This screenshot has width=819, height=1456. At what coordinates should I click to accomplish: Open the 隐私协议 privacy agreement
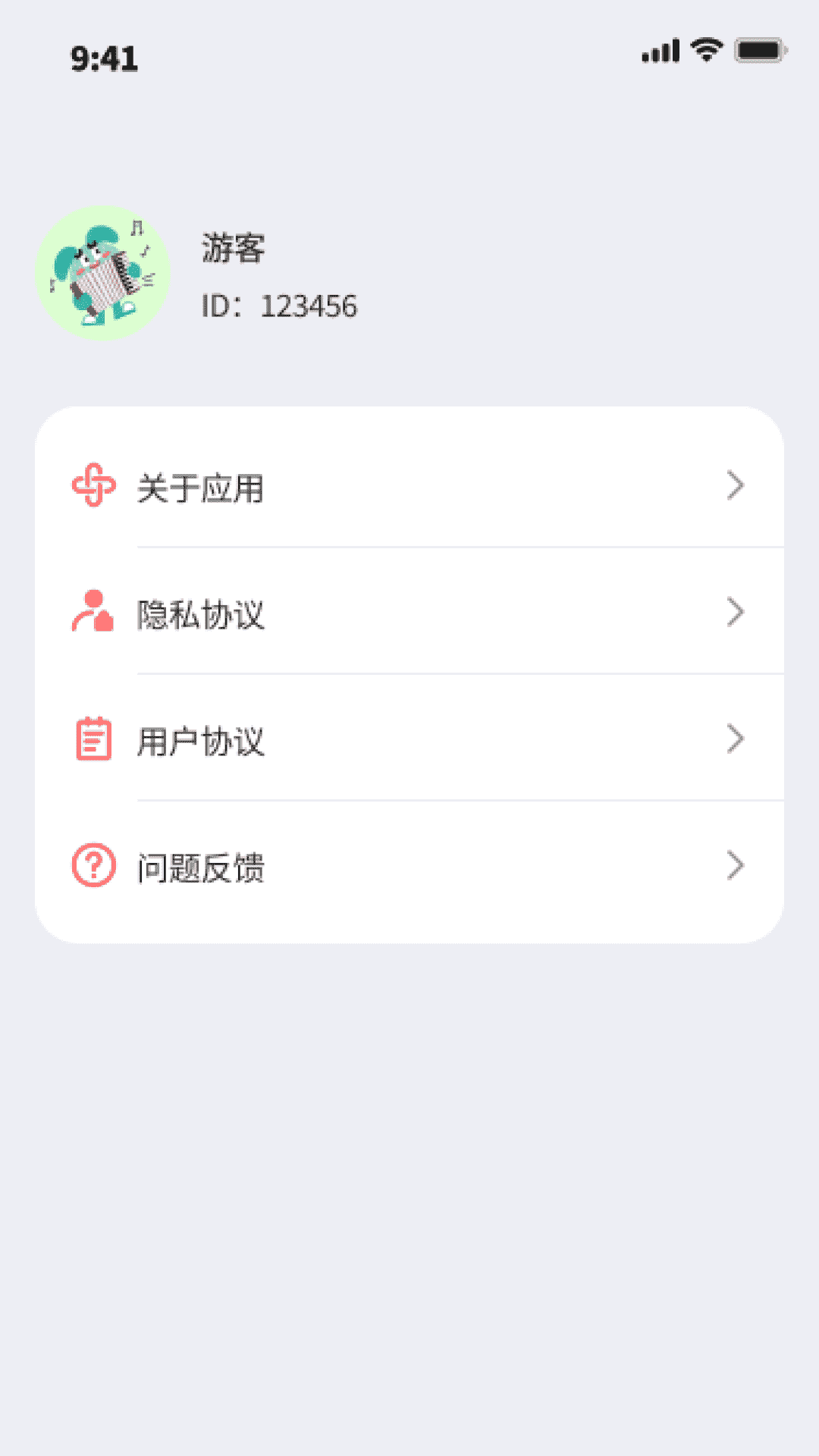[x=409, y=613]
